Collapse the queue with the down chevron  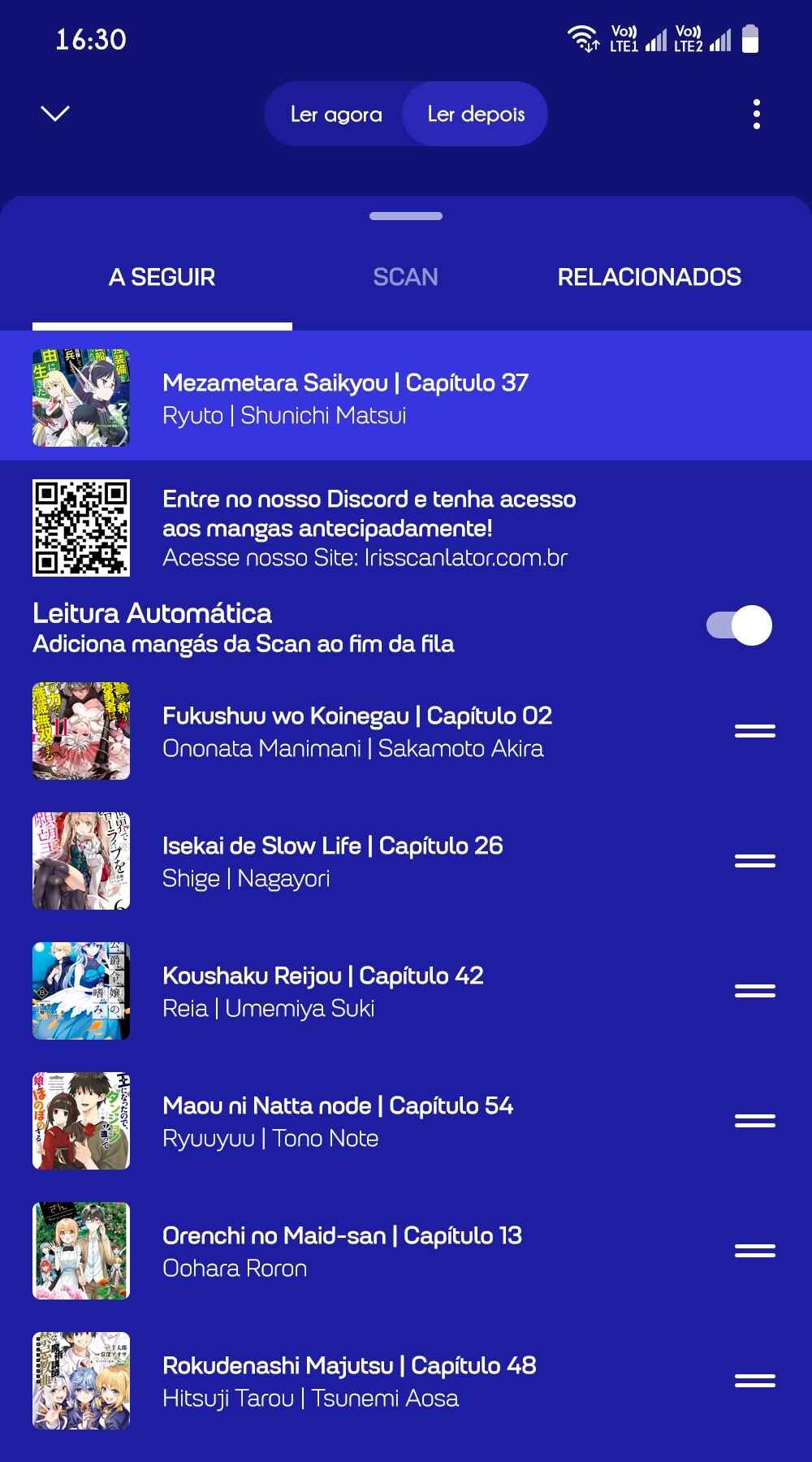click(x=55, y=114)
